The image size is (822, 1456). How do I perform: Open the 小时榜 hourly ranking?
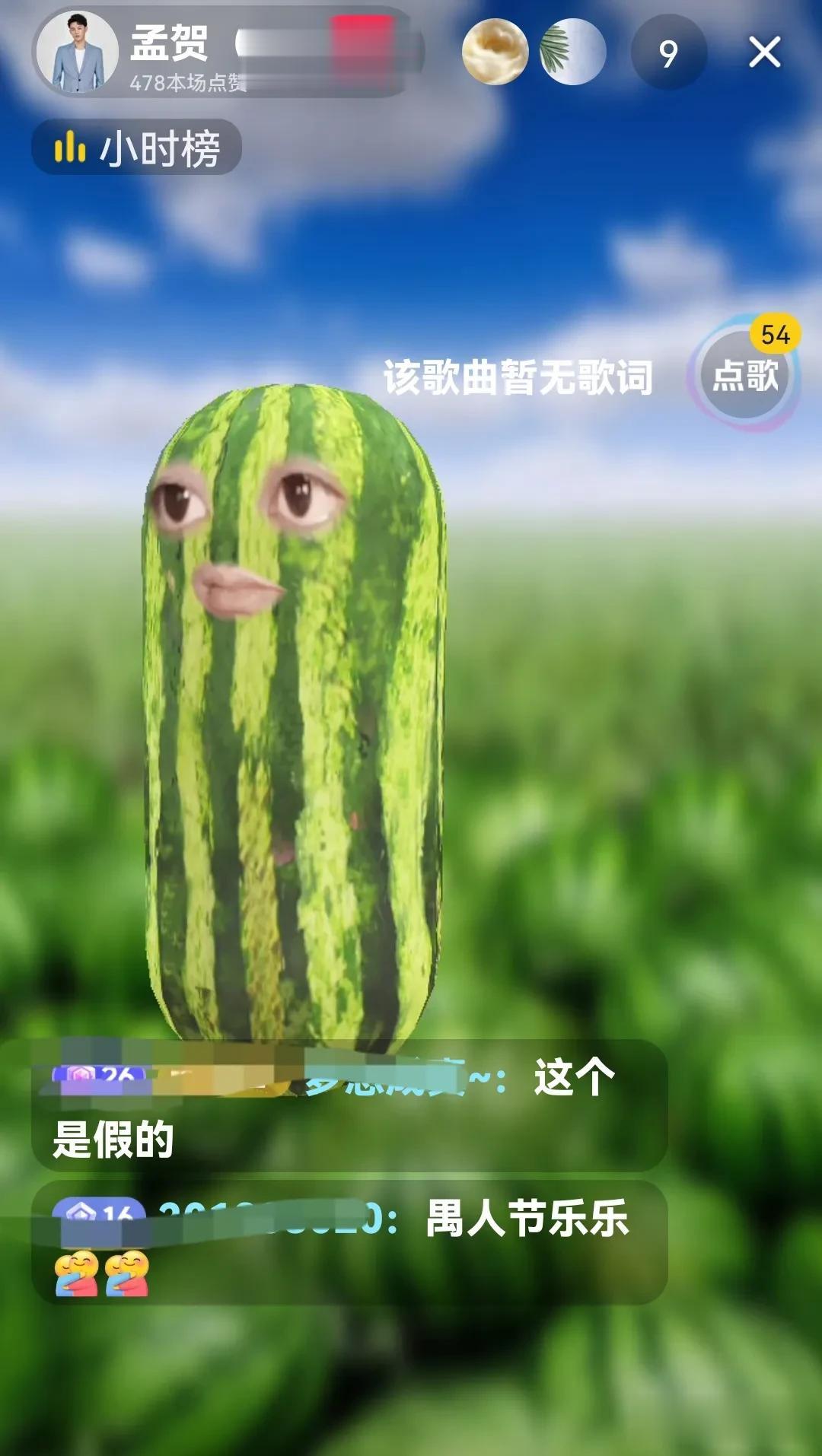137,148
